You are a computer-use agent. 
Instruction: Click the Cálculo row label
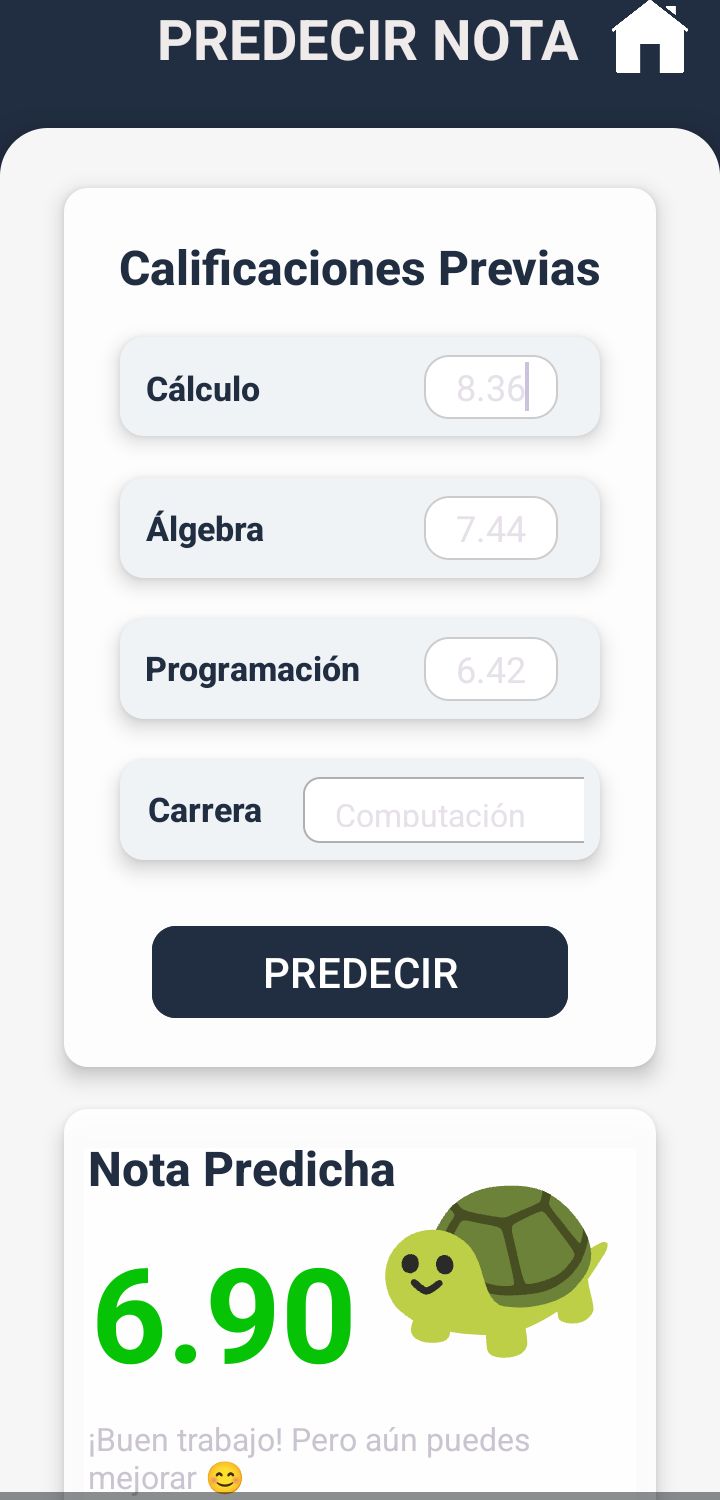203,389
